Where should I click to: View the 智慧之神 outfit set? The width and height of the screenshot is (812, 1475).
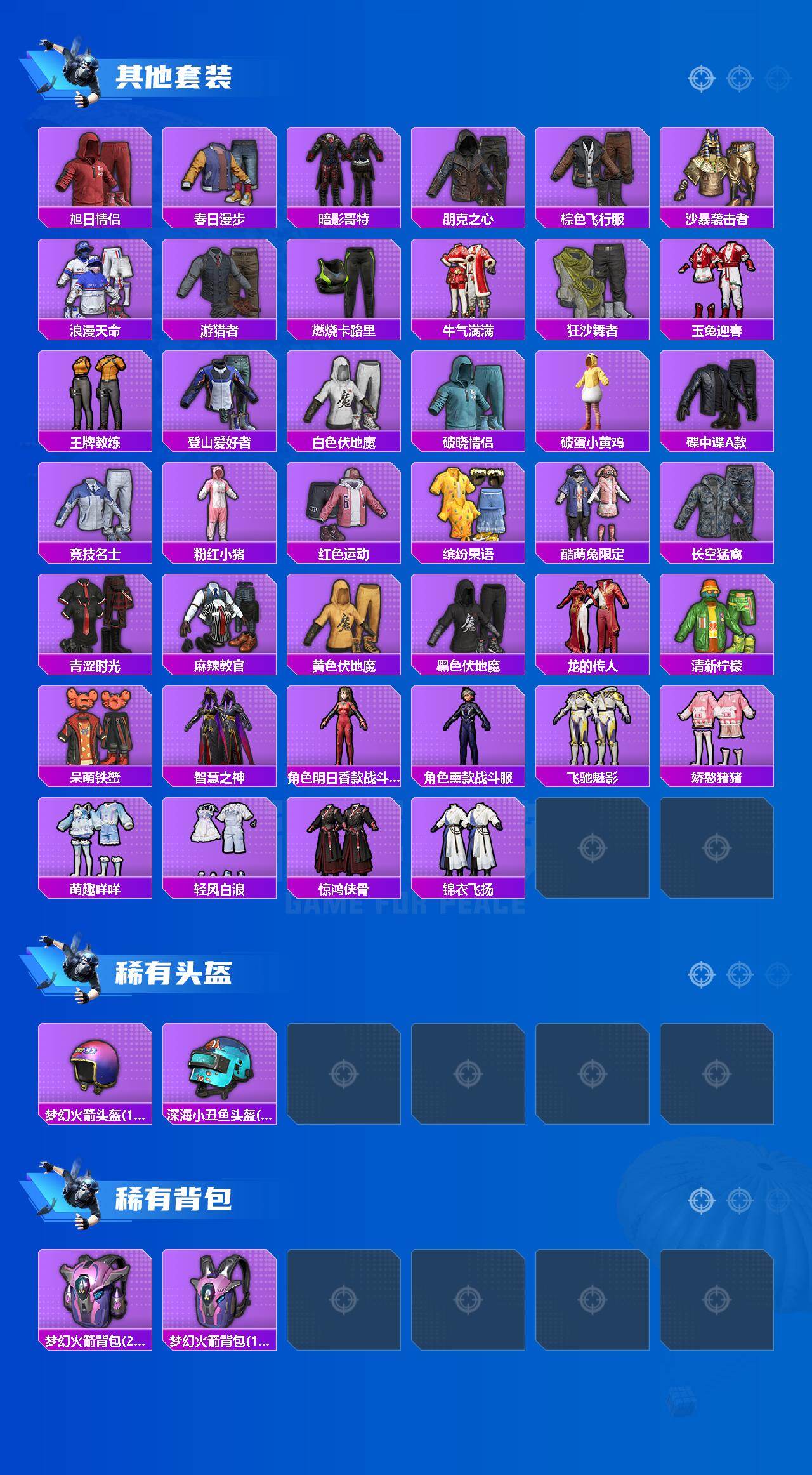pyautogui.click(x=219, y=730)
